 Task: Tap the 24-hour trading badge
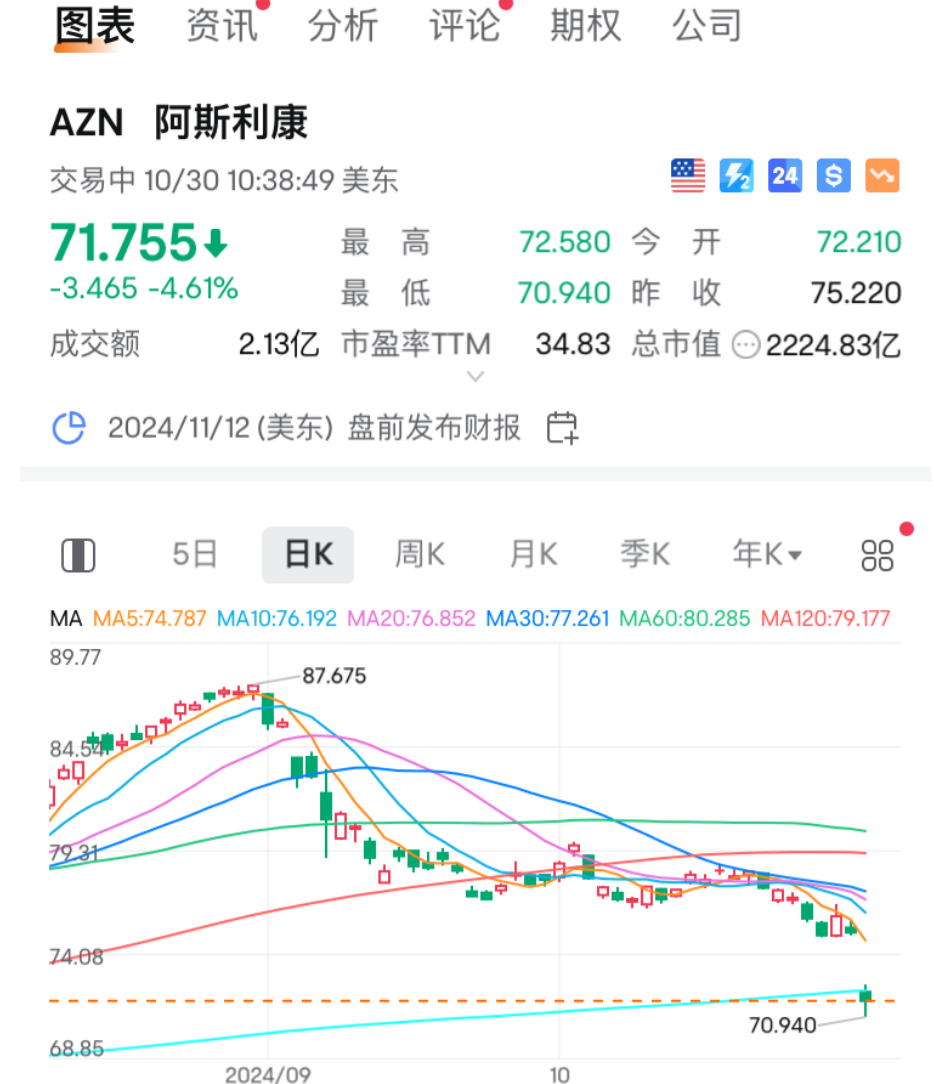tap(785, 176)
